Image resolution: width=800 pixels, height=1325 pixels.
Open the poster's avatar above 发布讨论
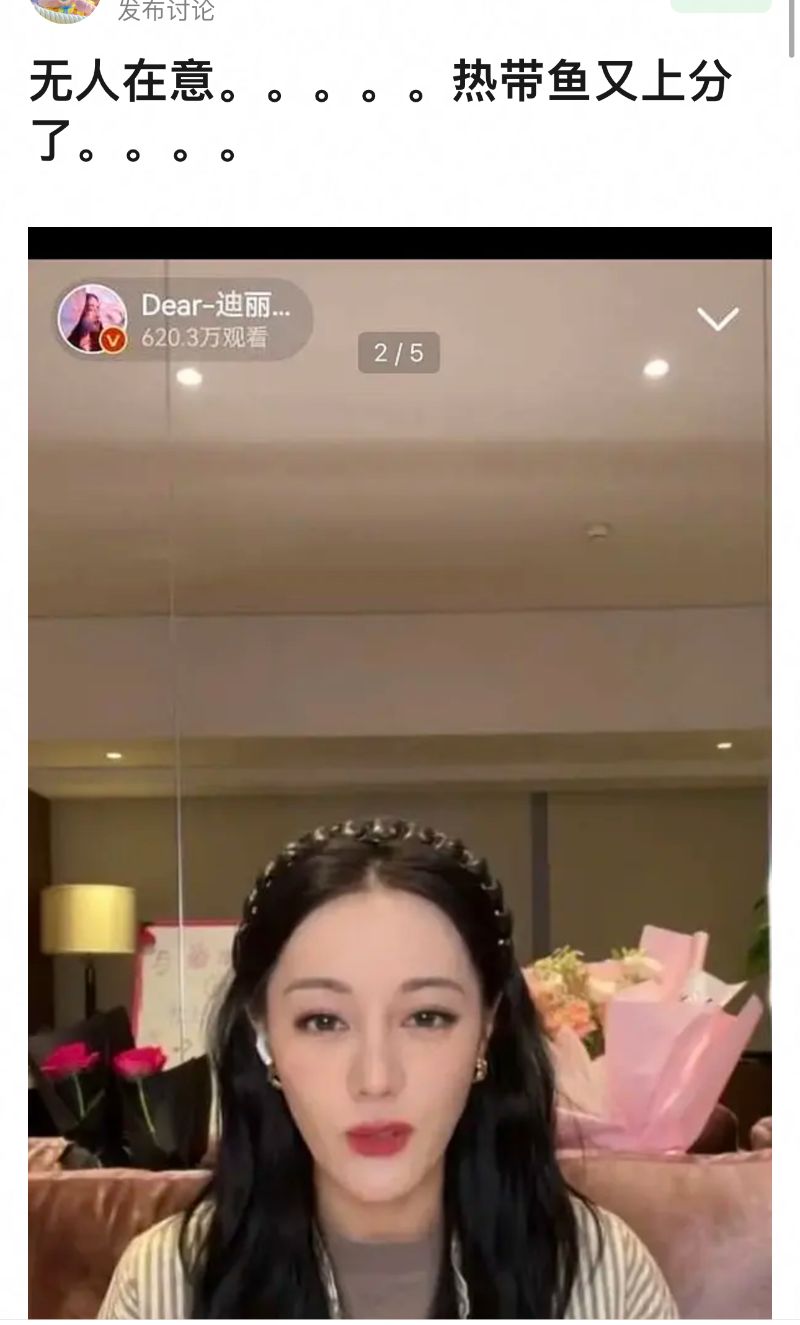65,8
